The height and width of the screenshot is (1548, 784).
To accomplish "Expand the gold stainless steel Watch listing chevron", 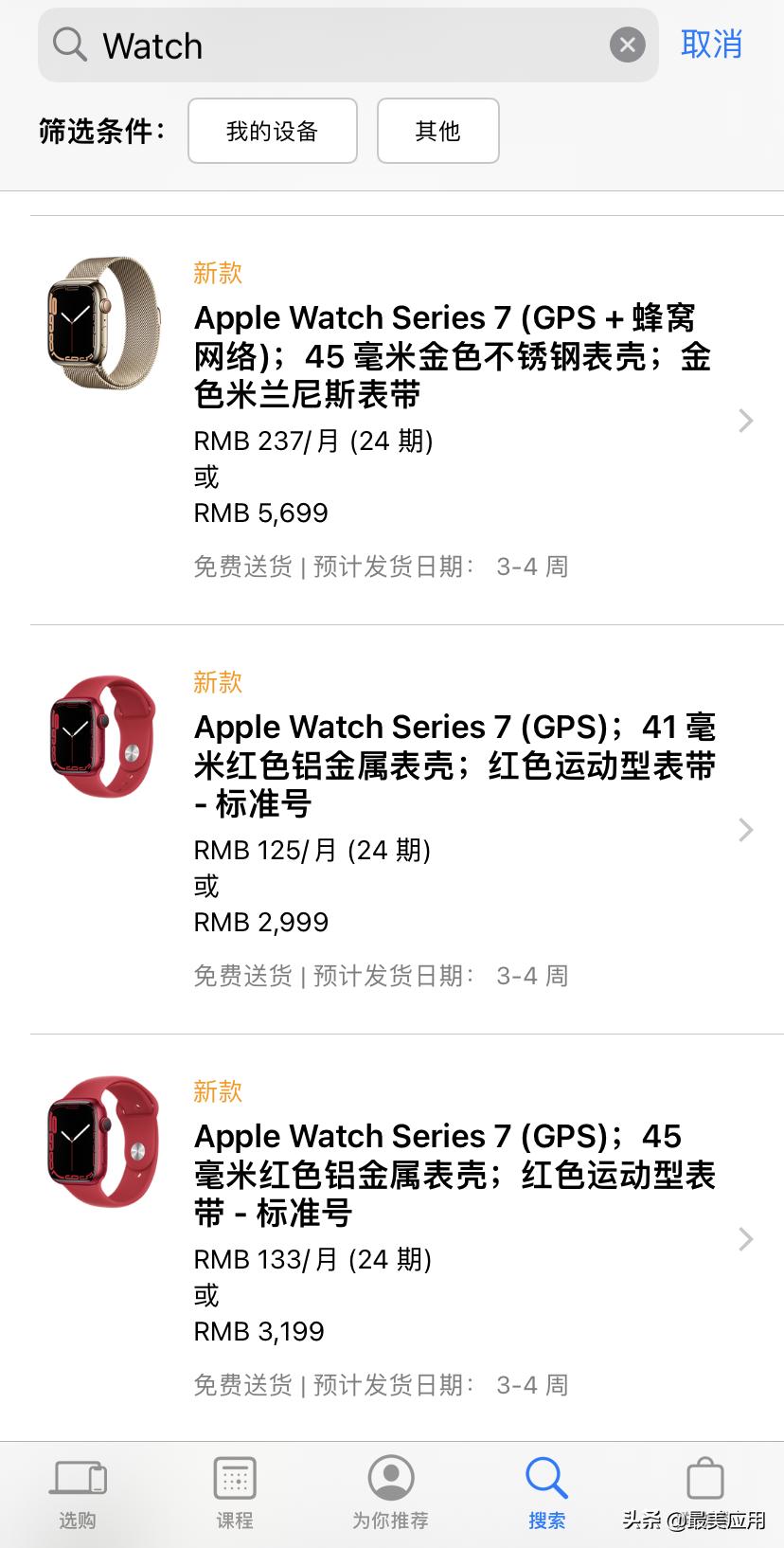I will point(745,421).
